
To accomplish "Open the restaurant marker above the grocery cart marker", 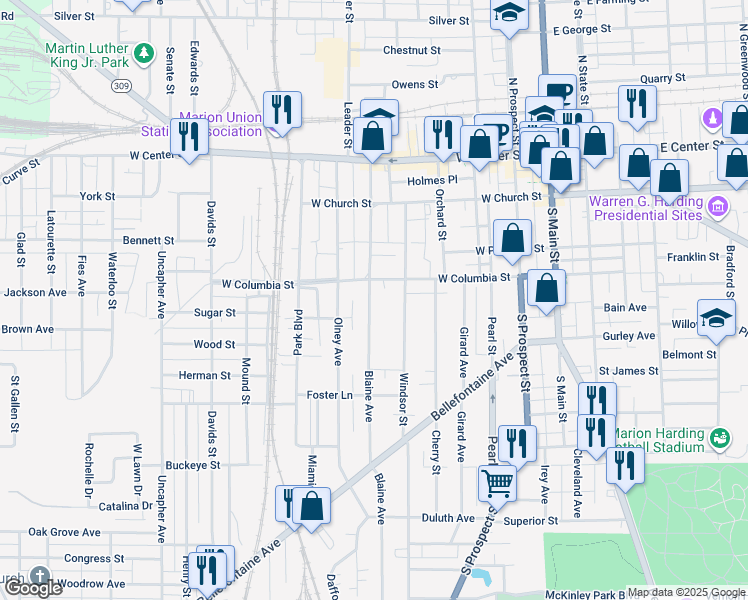I will click(x=517, y=445).
